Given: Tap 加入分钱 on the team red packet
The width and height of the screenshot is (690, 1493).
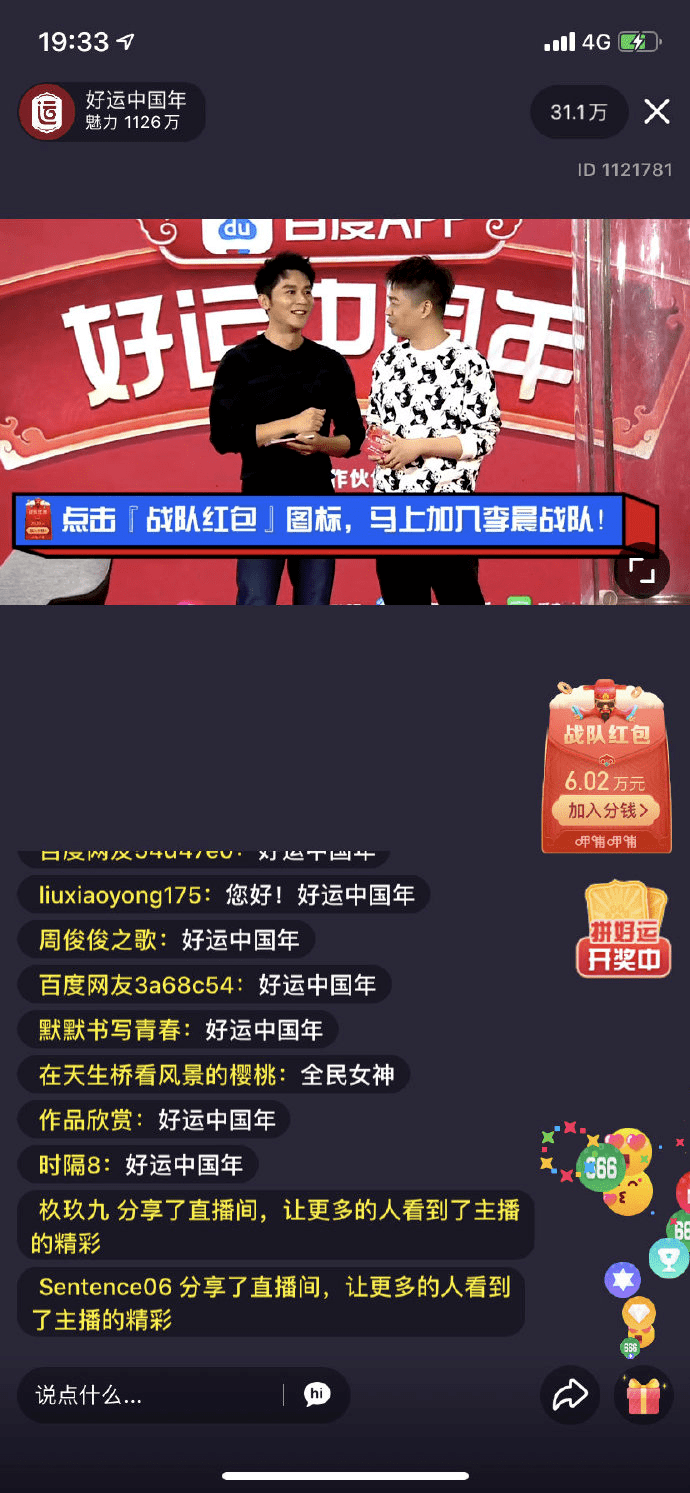Looking at the screenshot, I should tap(607, 810).
